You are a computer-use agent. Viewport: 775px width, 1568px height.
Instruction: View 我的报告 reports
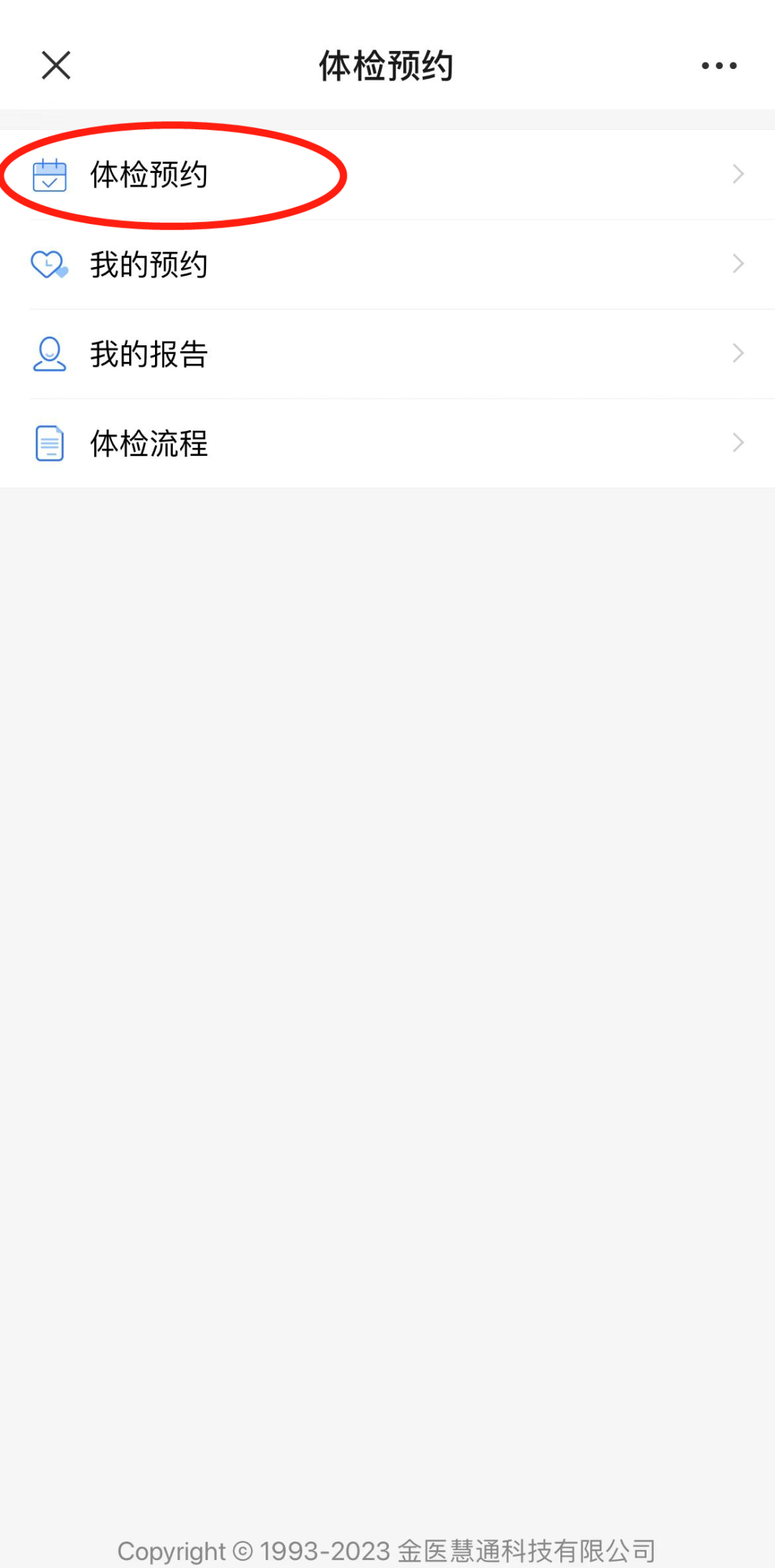pos(387,354)
